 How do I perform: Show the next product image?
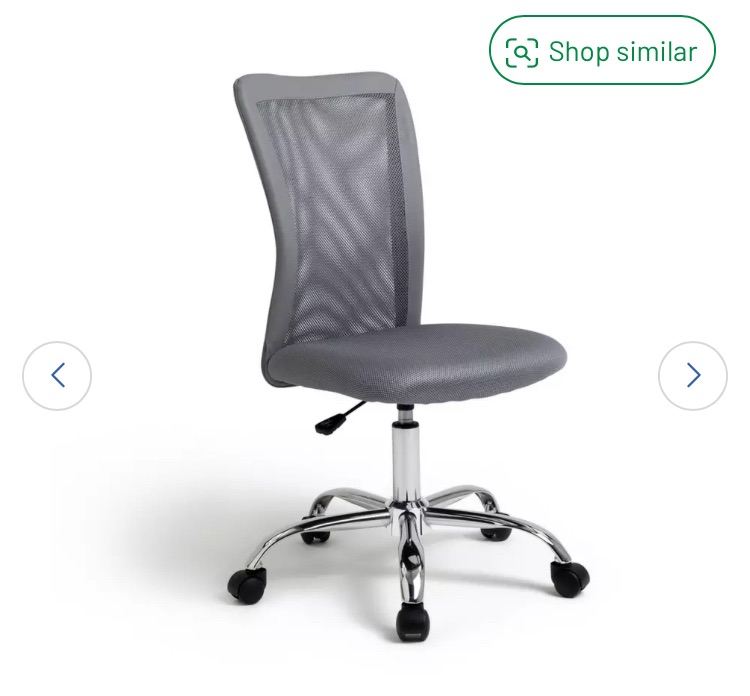[x=692, y=376]
